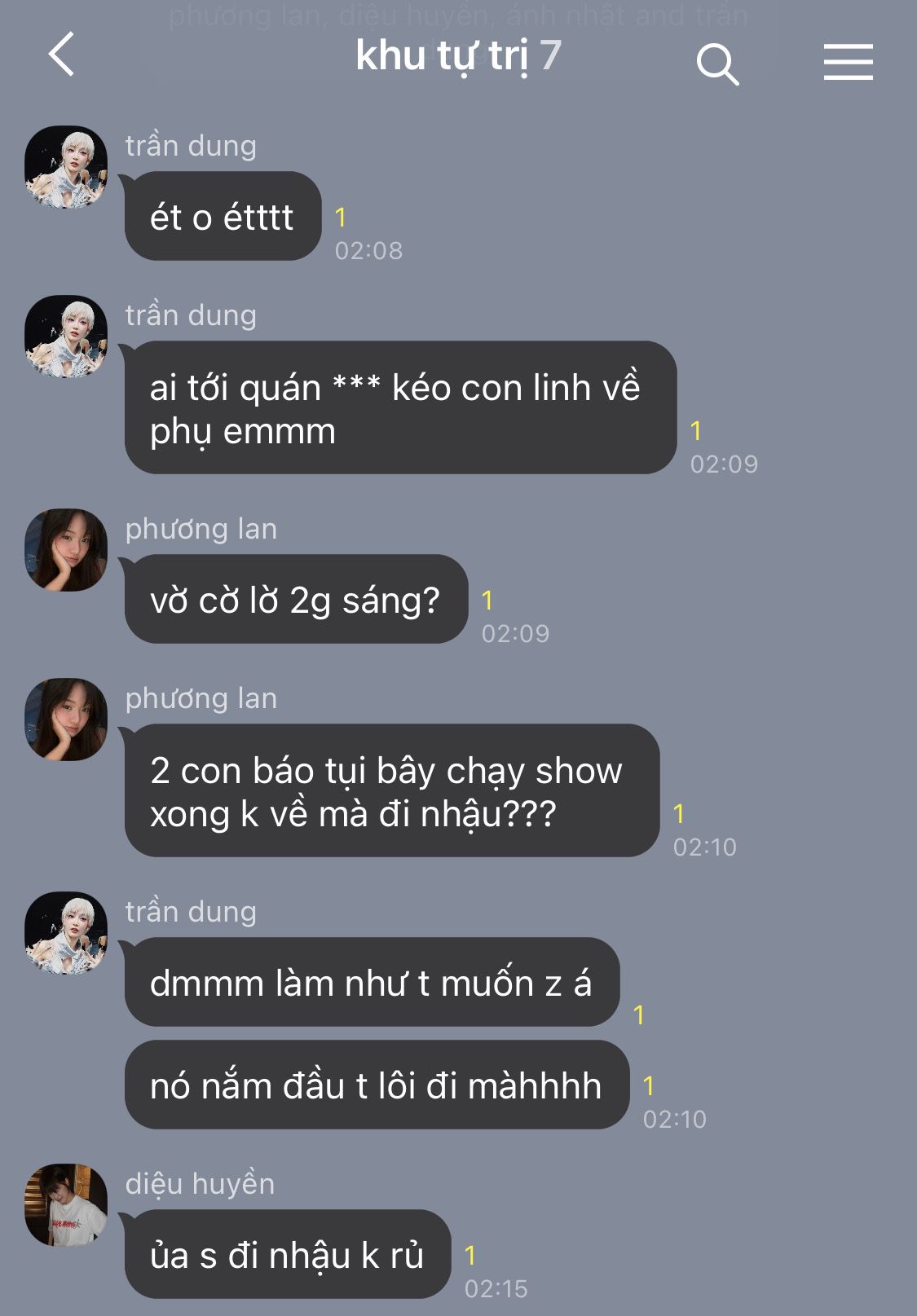Go back from the khu tự trị chat
This screenshot has width=917, height=1316.
point(62,55)
